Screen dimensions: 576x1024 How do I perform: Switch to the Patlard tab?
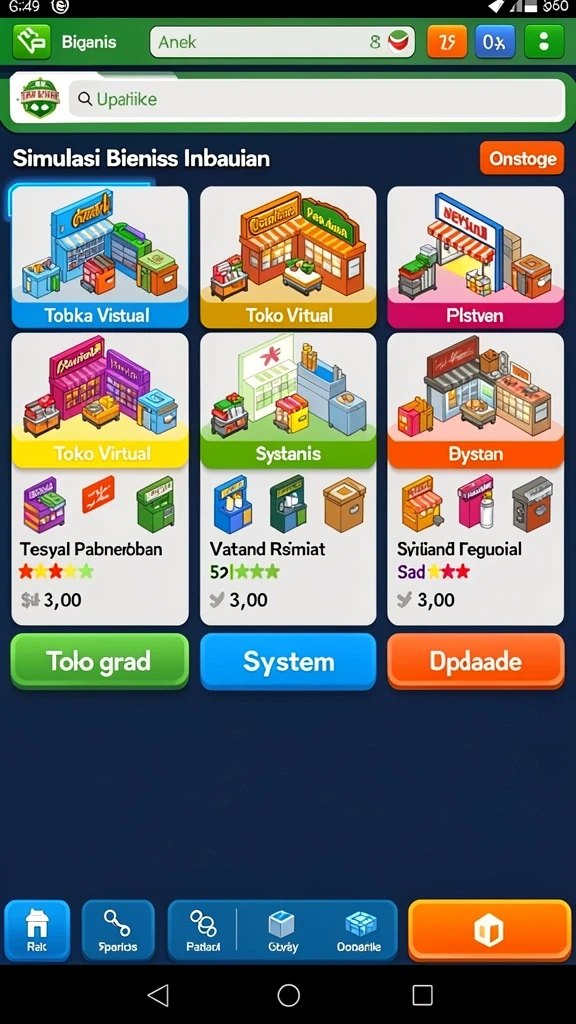click(x=203, y=931)
